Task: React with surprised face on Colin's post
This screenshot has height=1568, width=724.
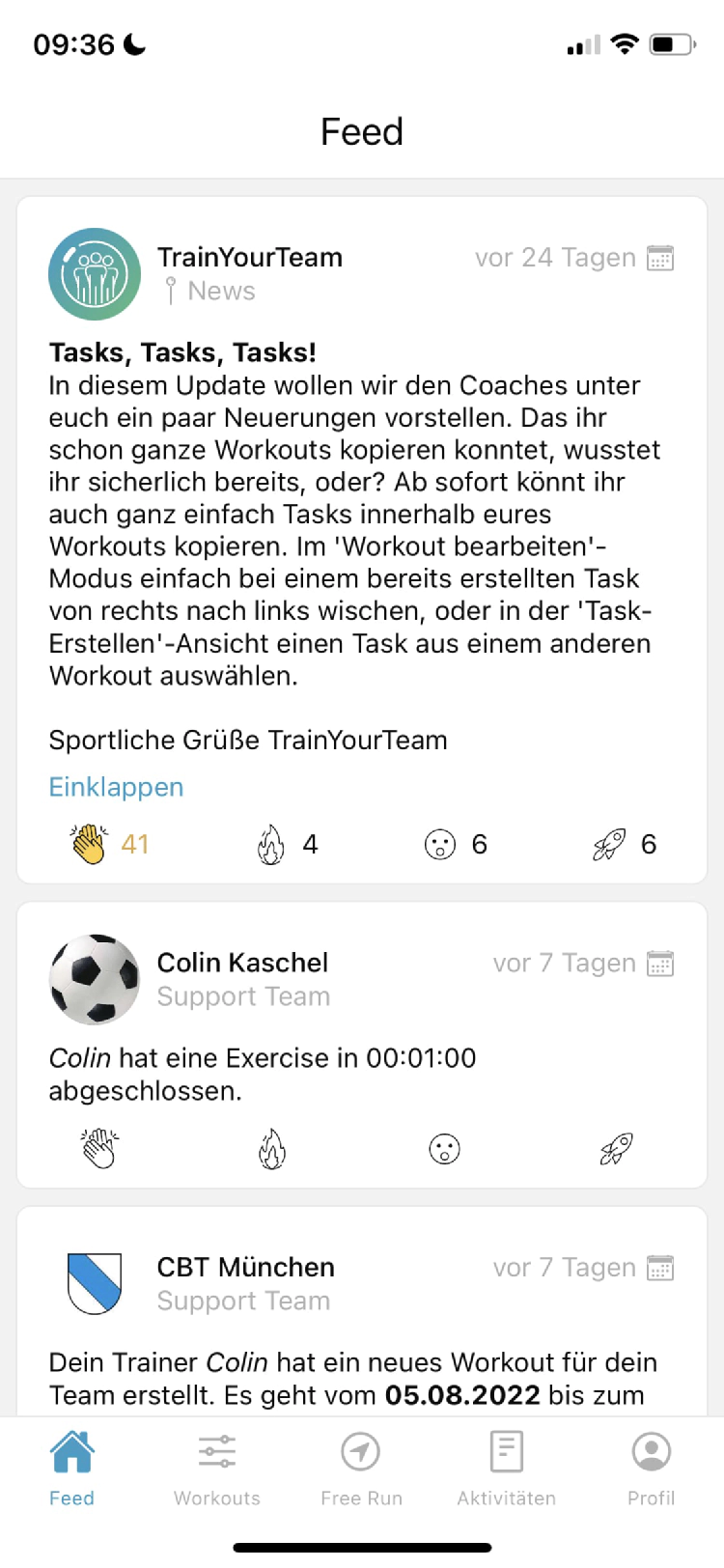Action: coord(444,1149)
